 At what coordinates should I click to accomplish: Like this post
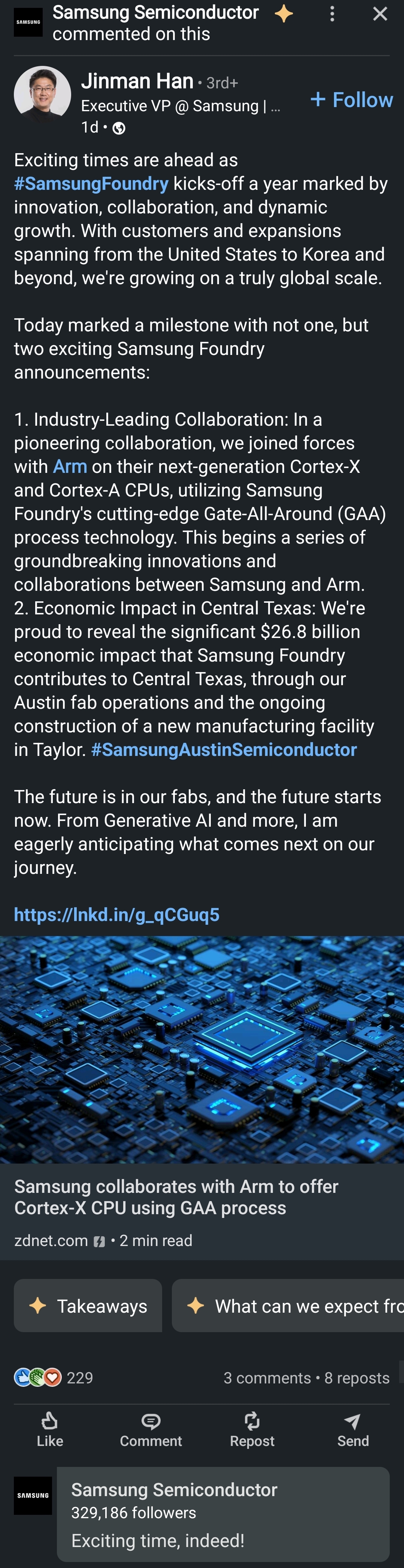point(50,1430)
